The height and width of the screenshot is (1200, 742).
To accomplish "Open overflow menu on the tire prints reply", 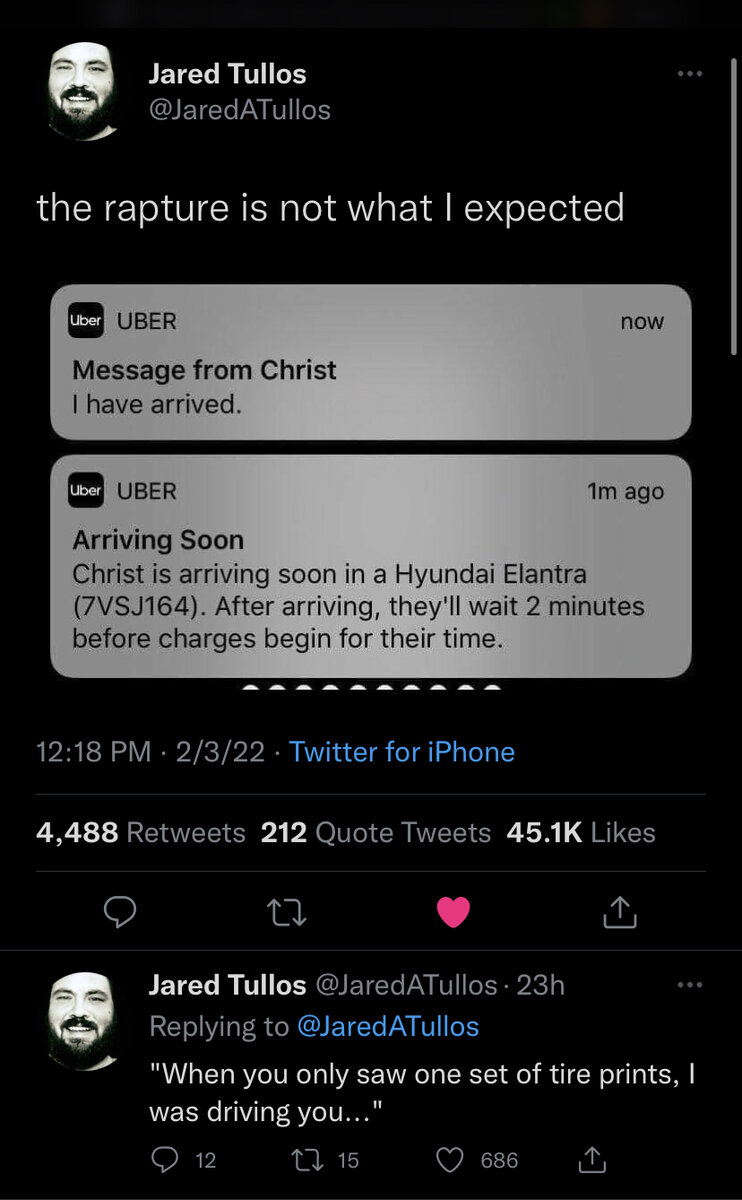I will click(689, 985).
